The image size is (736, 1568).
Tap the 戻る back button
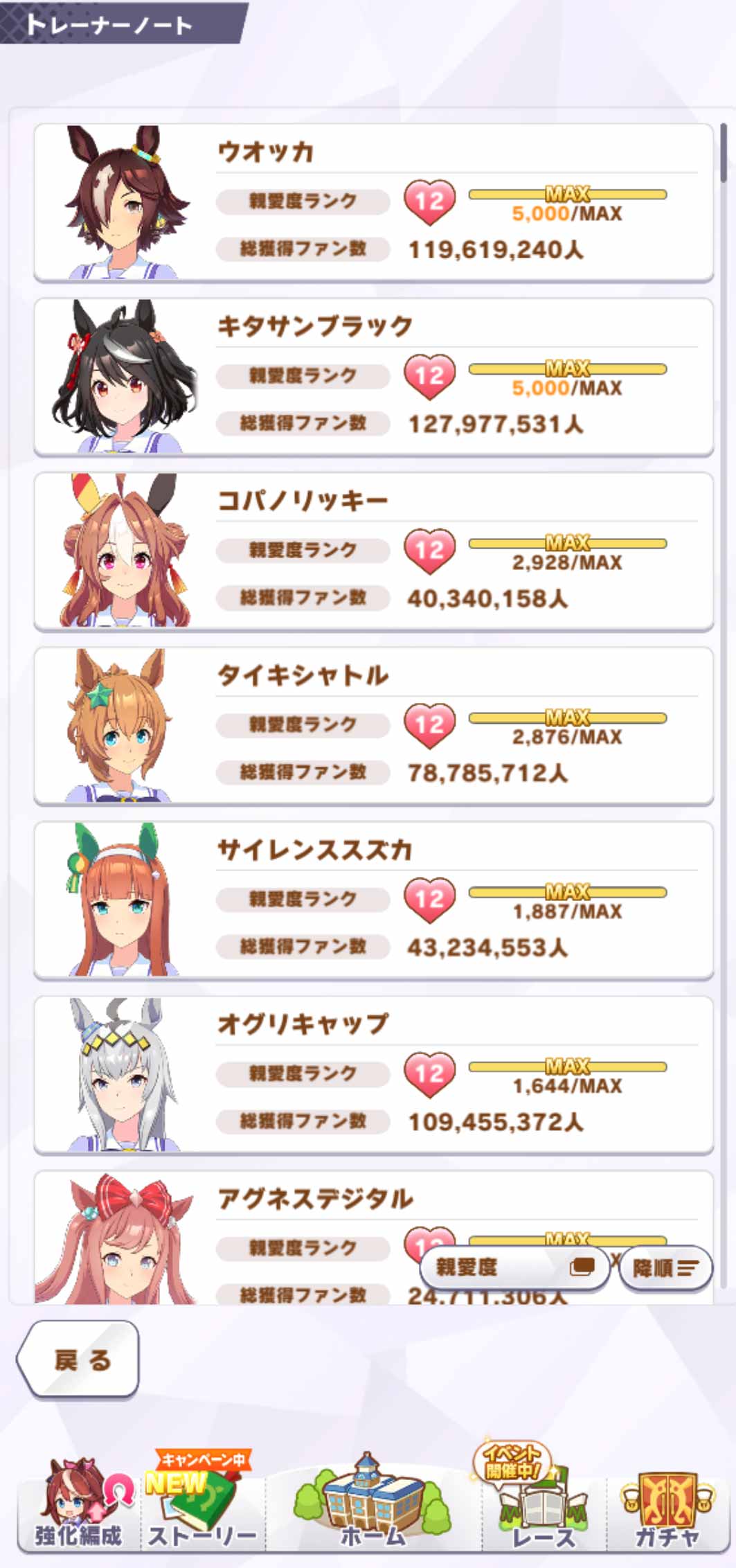click(78, 1360)
